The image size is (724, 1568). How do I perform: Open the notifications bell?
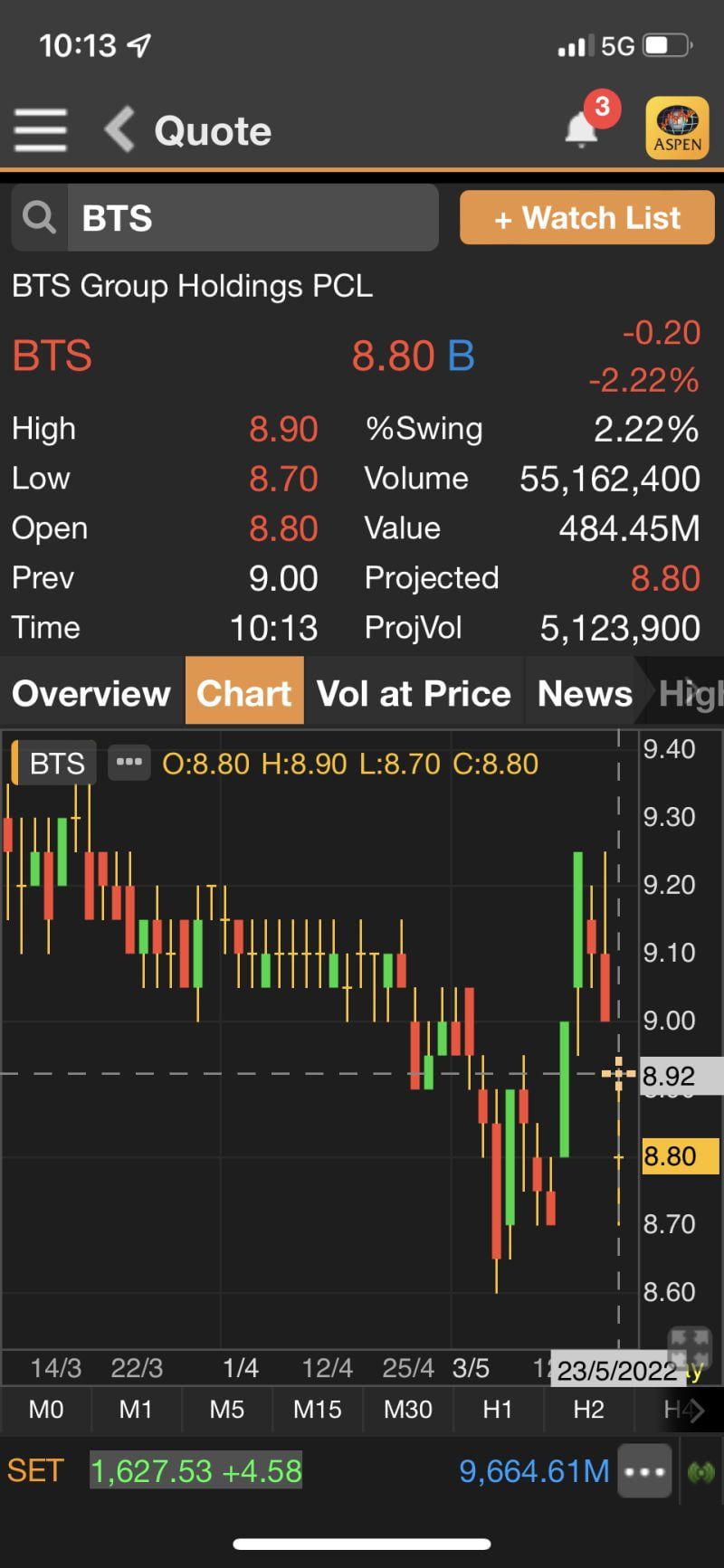(582, 130)
